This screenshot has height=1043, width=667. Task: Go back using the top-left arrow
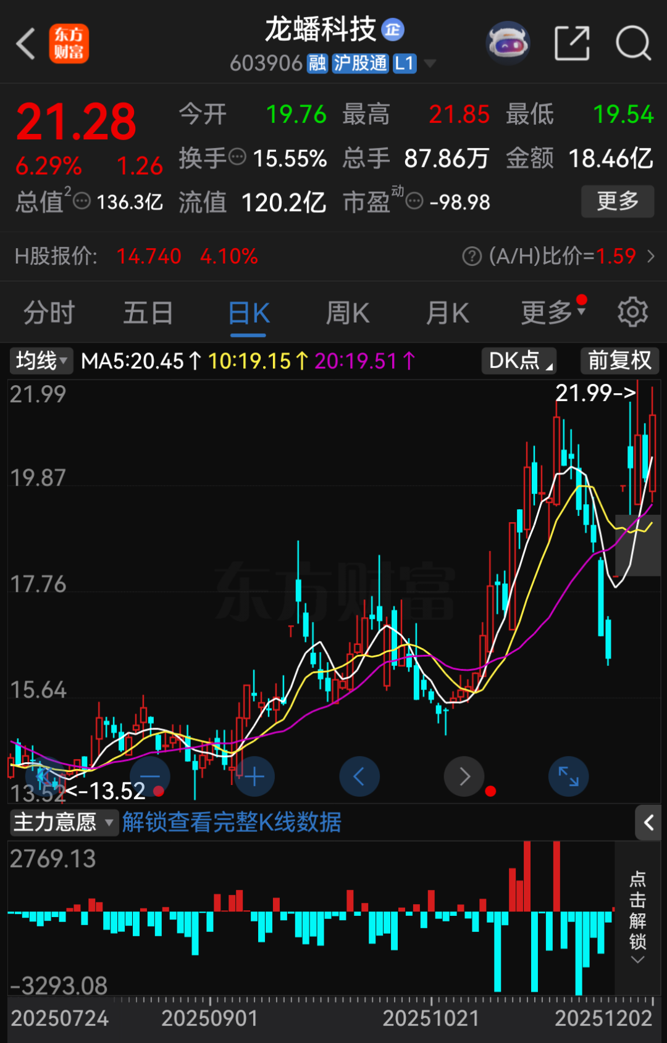tap(27, 43)
